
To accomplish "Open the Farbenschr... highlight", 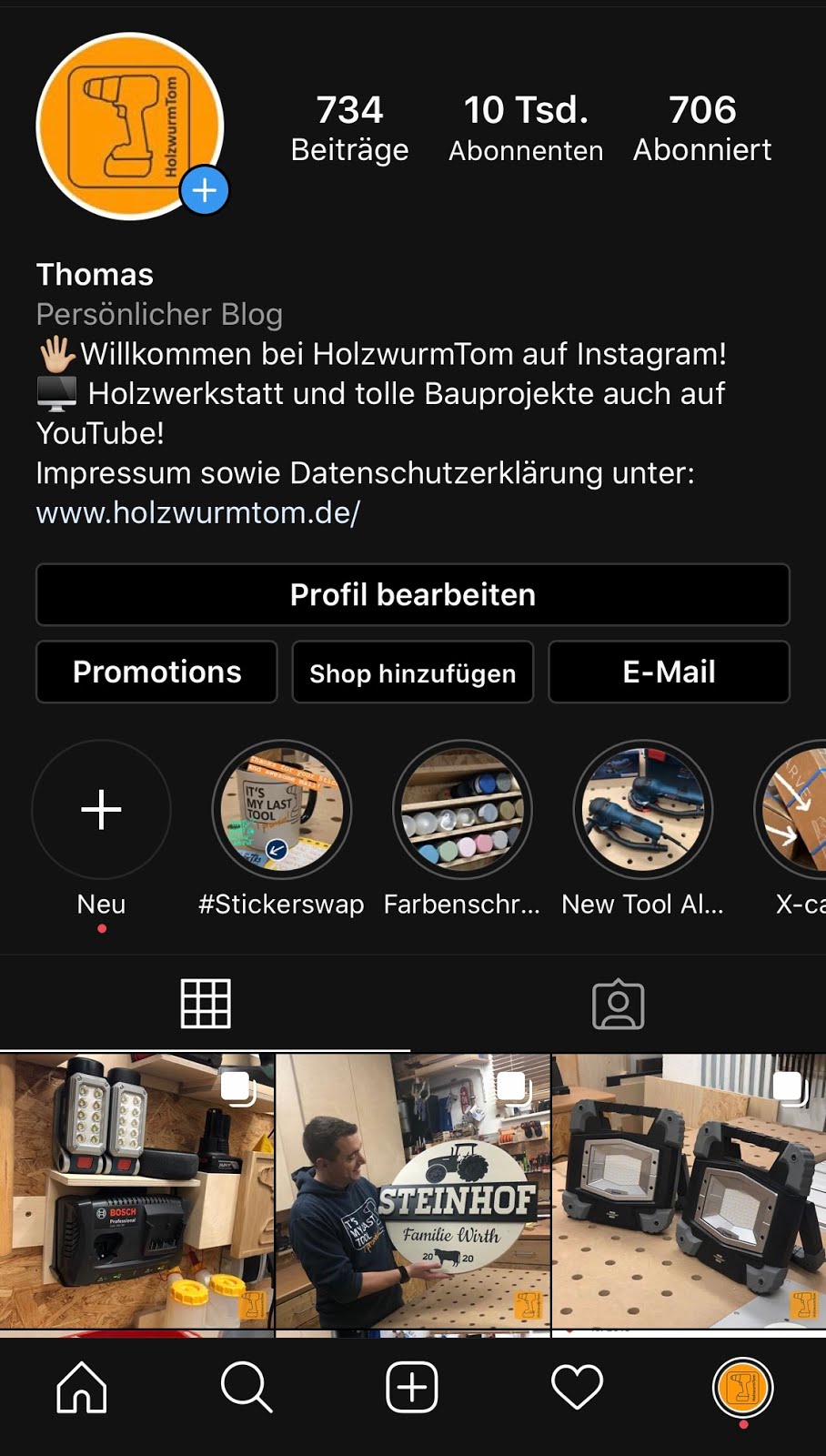I will pos(462,810).
